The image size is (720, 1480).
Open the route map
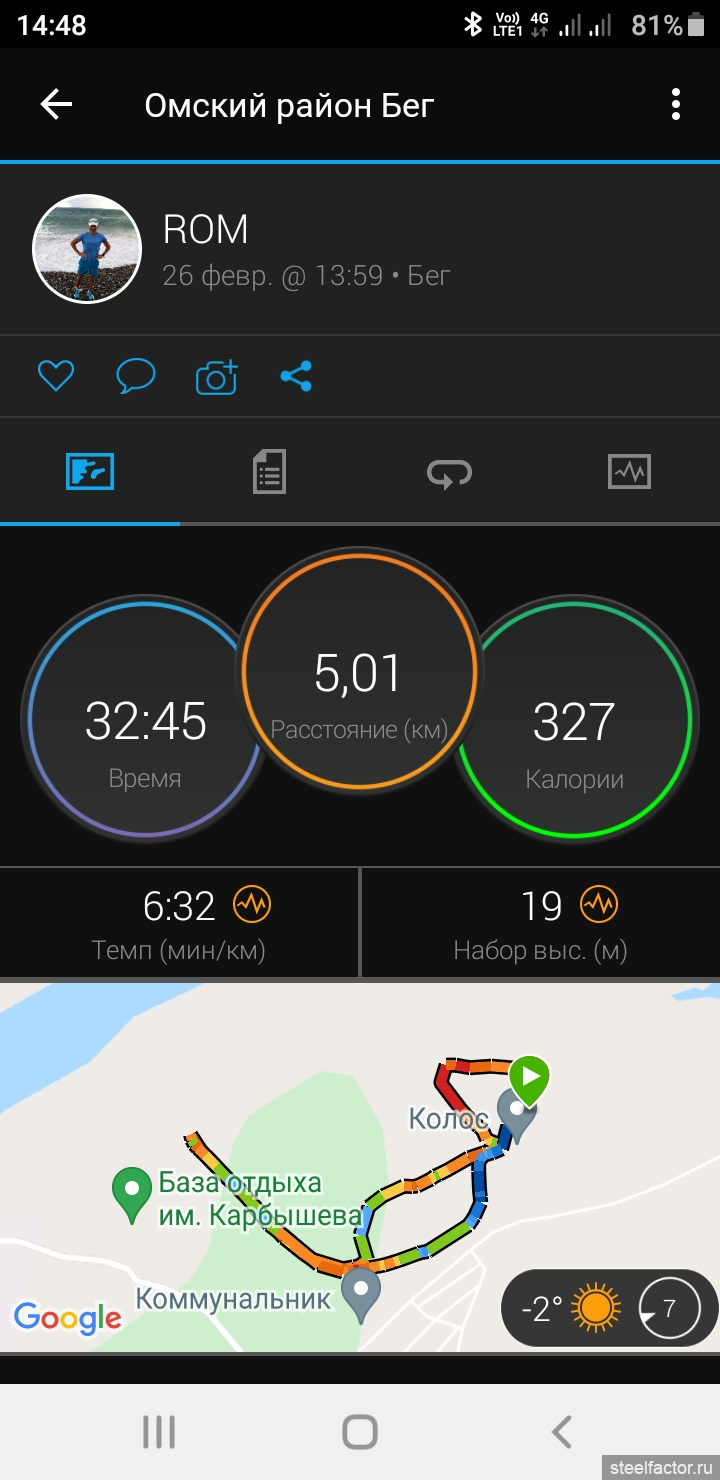pyautogui.click(x=360, y=1167)
